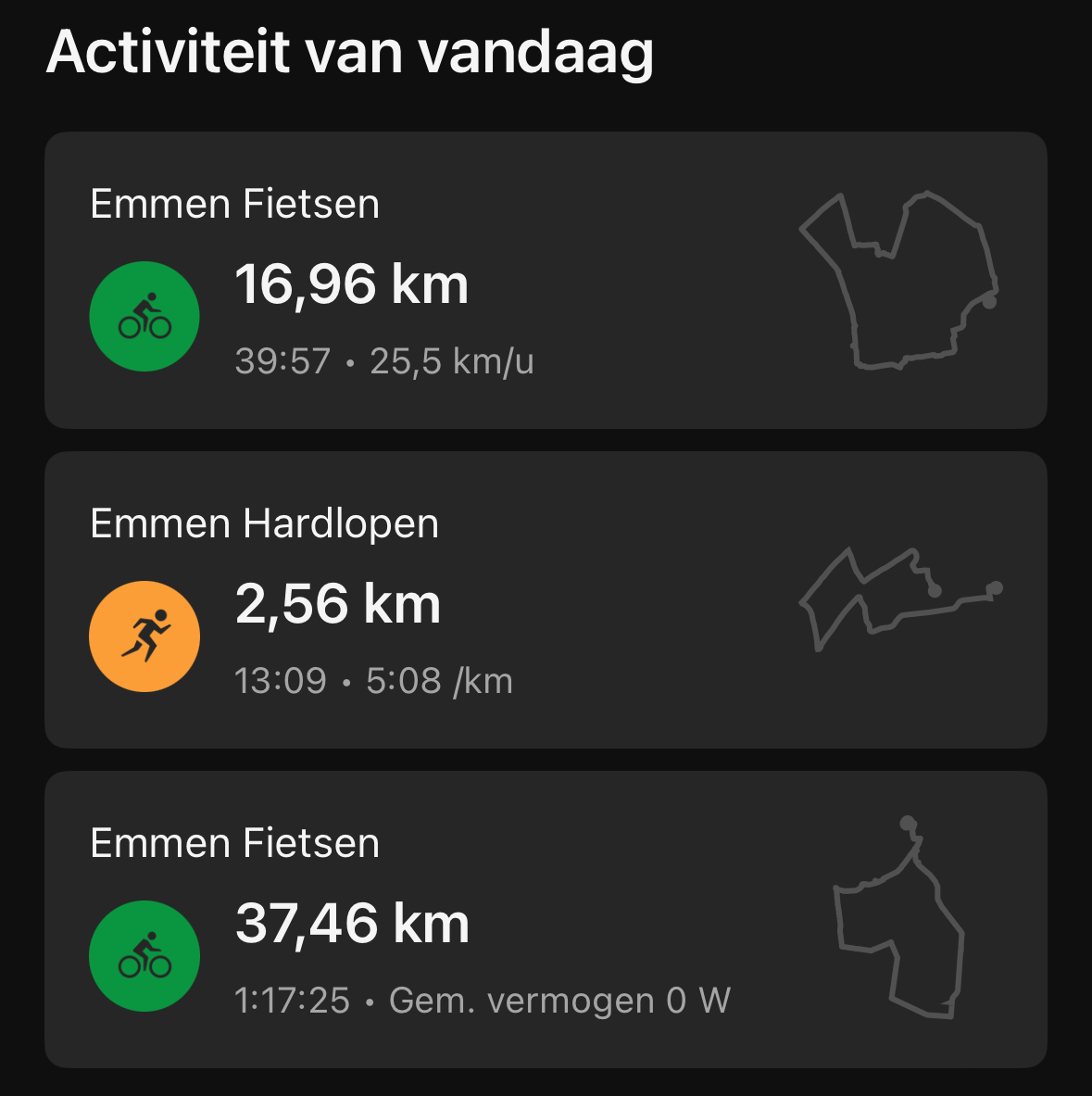Open the 16,96 km Emmen Fietsen activity

(546, 280)
